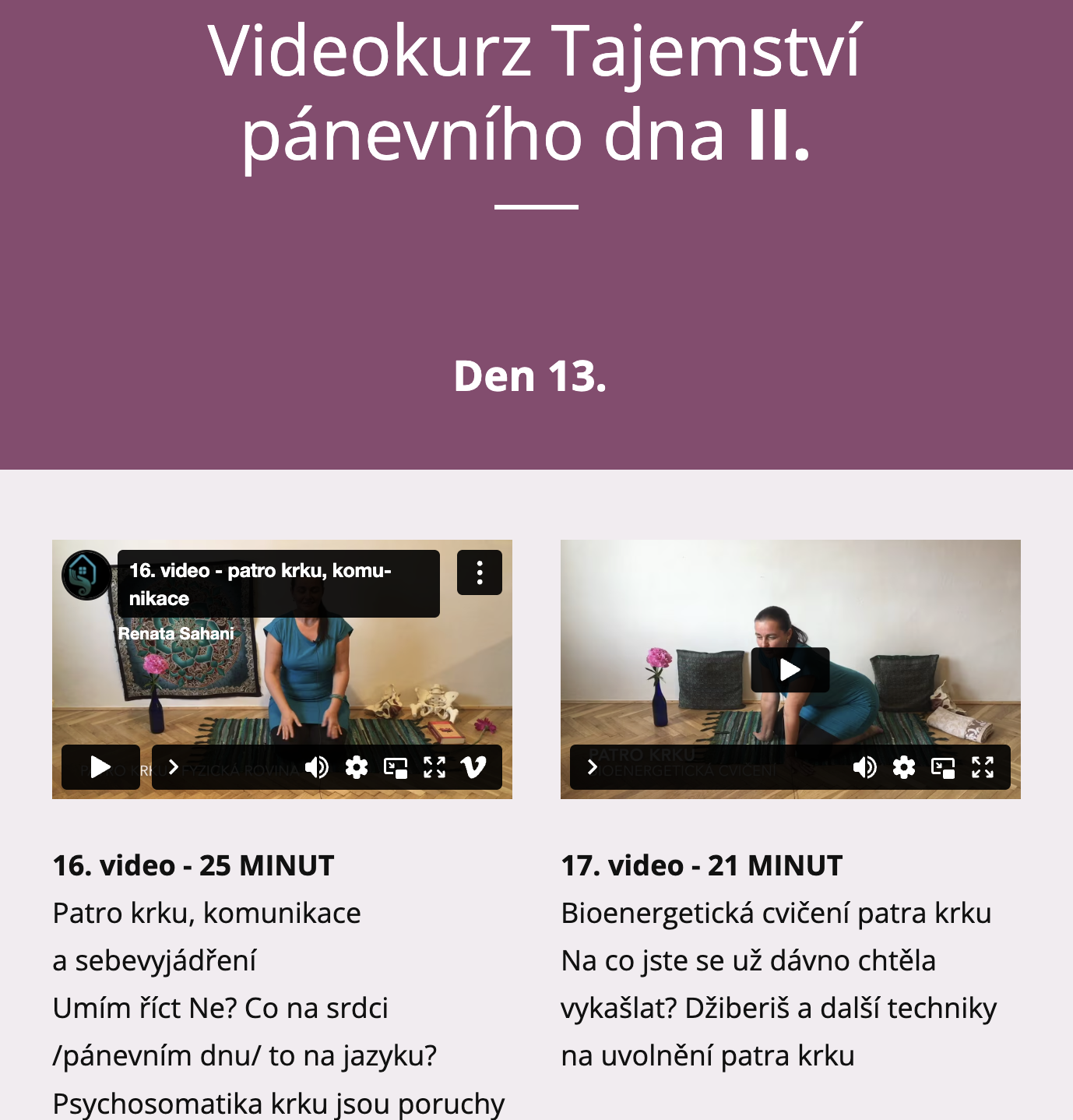Mute the volume on video 16
The height and width of the screenshot is (1120, 1073).
click(x=317, y=767)
